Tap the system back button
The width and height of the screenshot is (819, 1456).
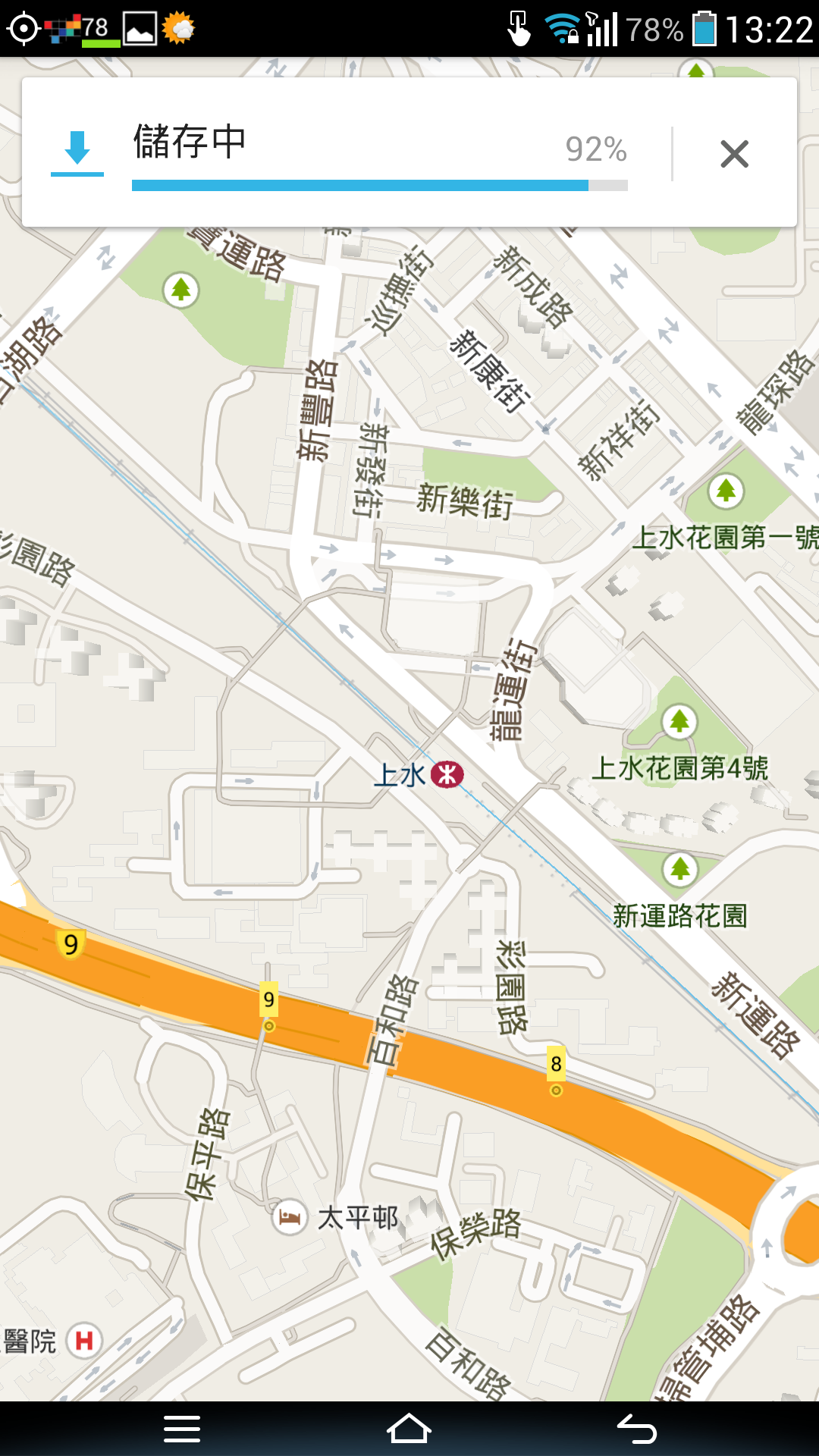coord(637,1429)
